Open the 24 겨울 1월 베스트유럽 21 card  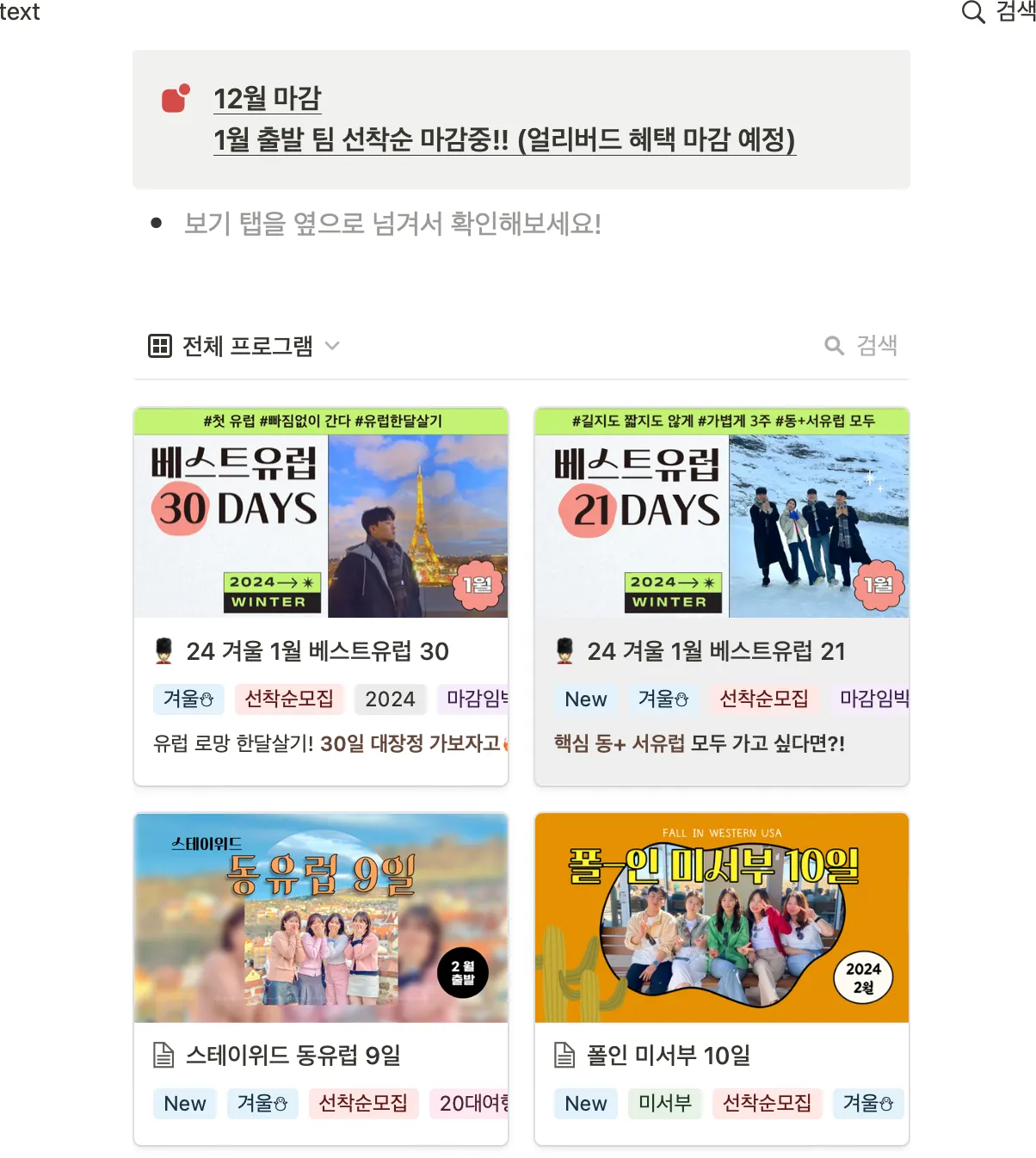point(716,651)
